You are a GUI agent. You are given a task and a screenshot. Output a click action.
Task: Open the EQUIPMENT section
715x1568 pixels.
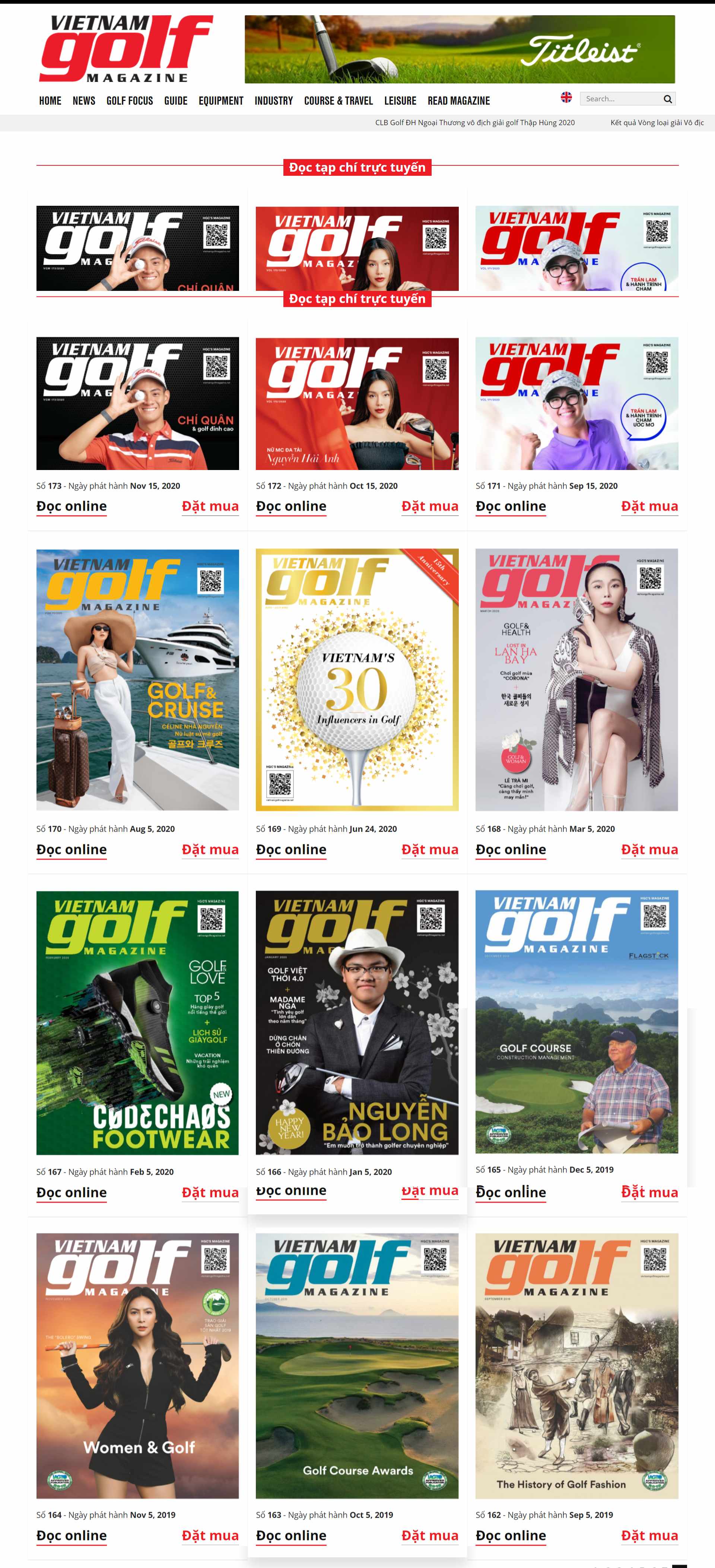tap(222, 101)
